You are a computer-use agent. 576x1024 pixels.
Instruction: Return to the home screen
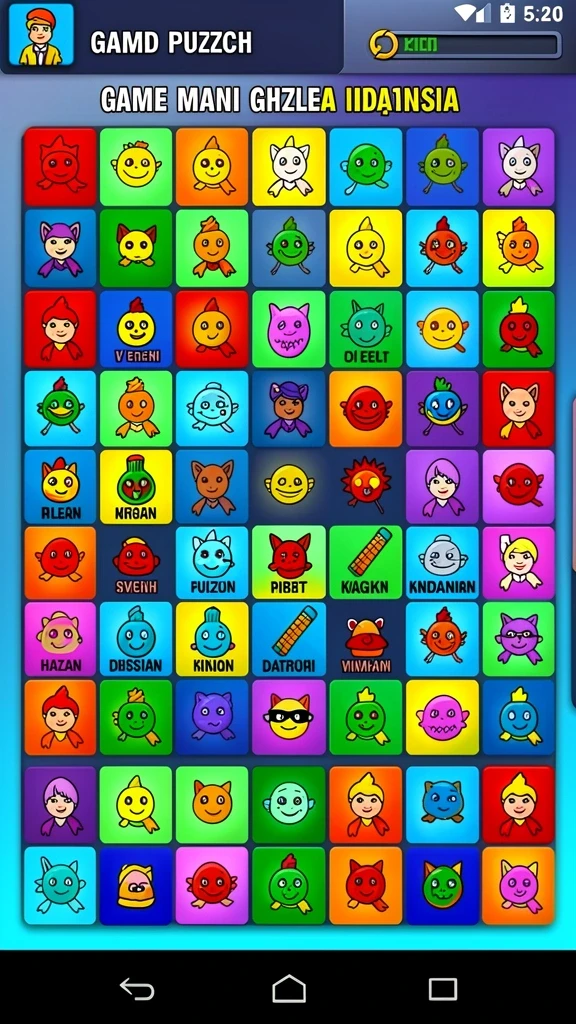coord(289,989)
